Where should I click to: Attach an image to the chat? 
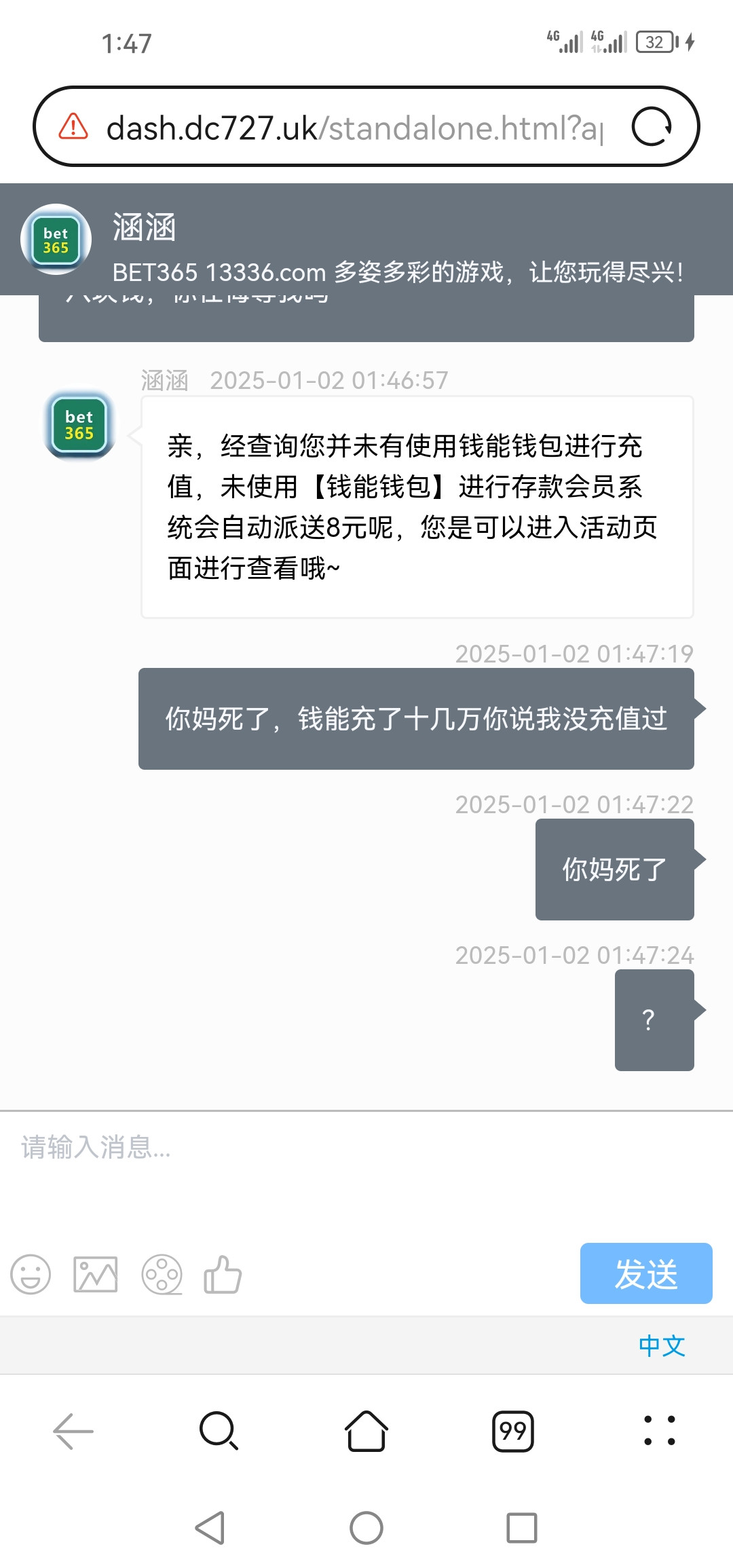[95, 1274]
